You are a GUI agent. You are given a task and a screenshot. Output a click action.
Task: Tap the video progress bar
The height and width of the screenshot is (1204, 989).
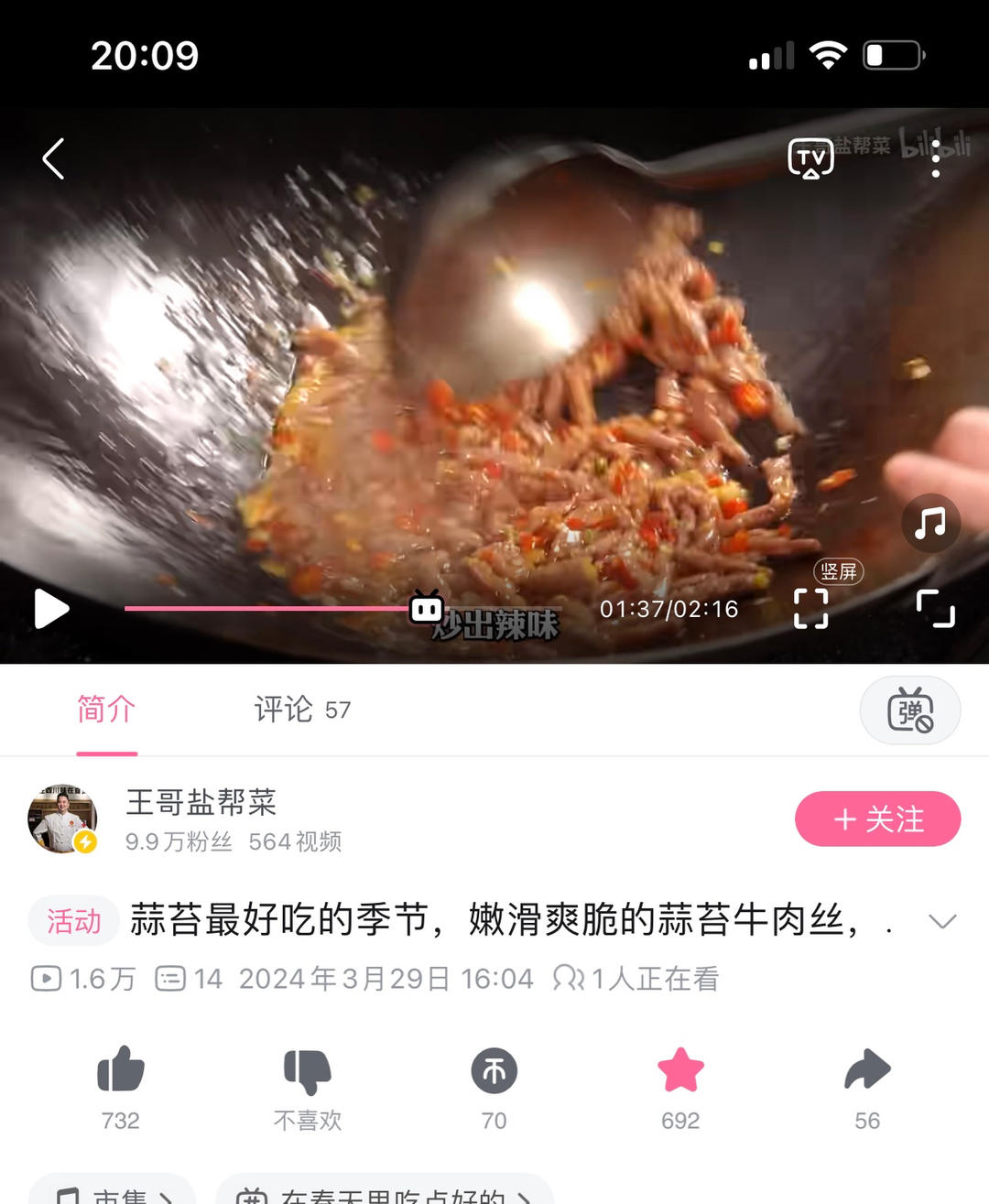pyautogui.click(x=275, y=608)
